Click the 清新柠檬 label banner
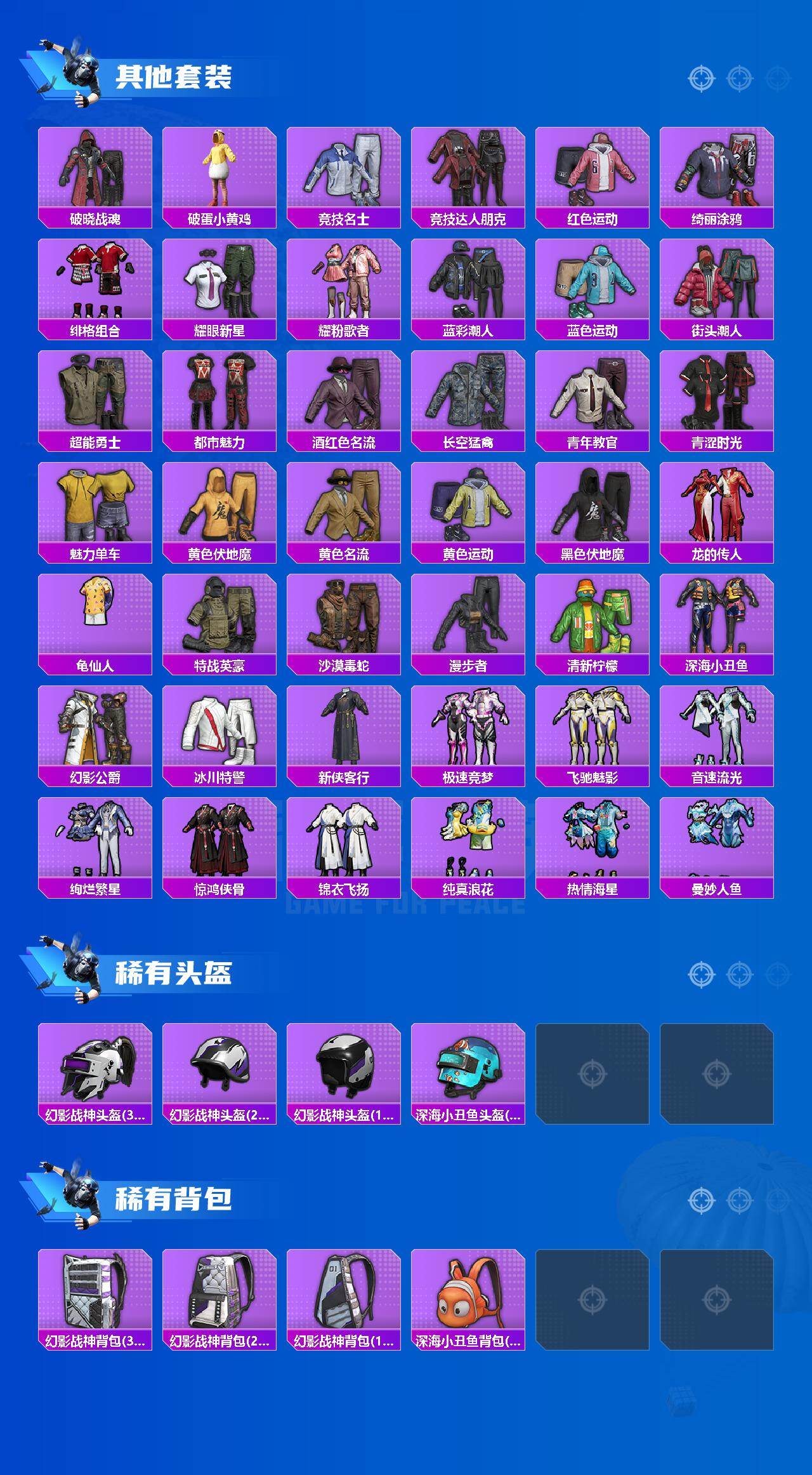 coord(594,664)
